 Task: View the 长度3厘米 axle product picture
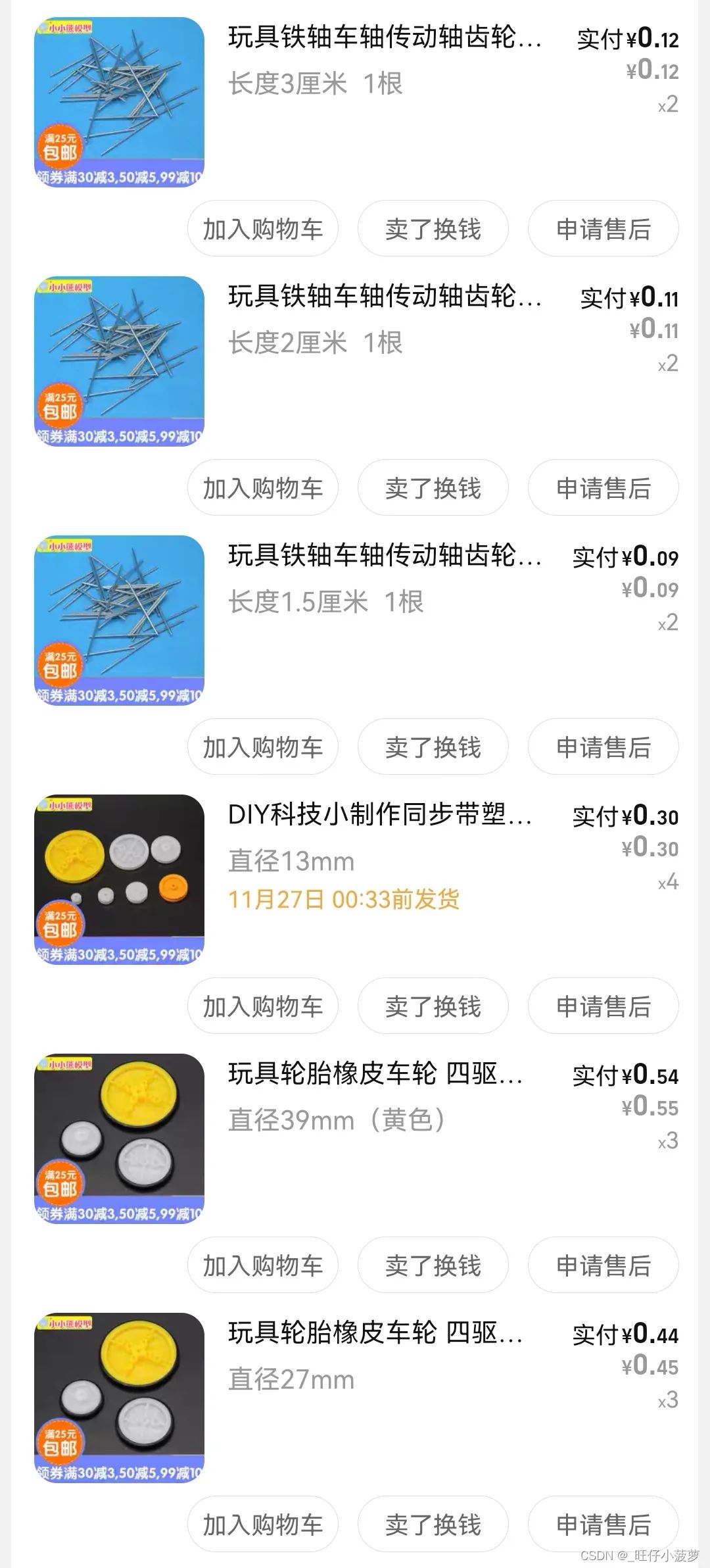point(119,102)
